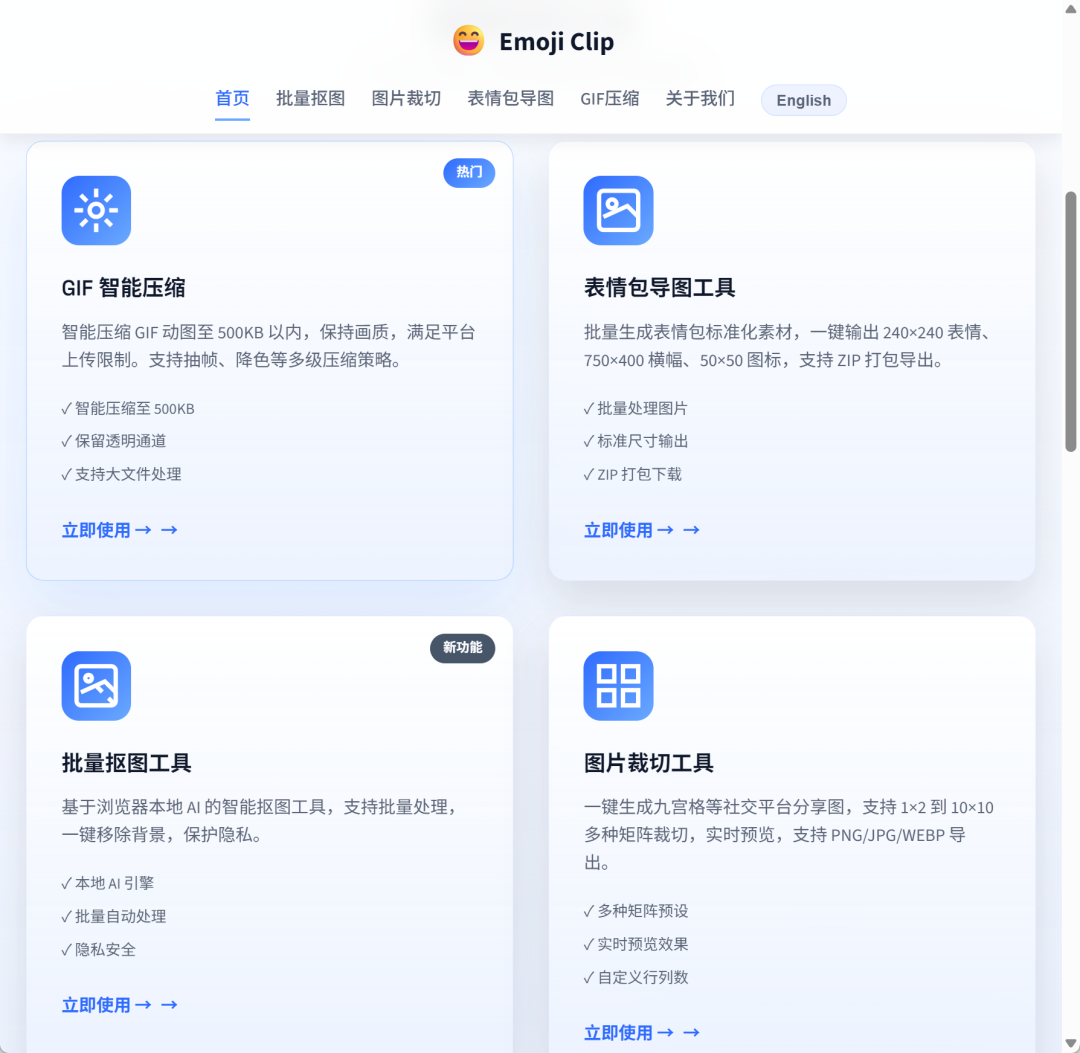Select the GIF压缩 nav tab
This screenshot has height=1053, width=1080.
point(609,99)
